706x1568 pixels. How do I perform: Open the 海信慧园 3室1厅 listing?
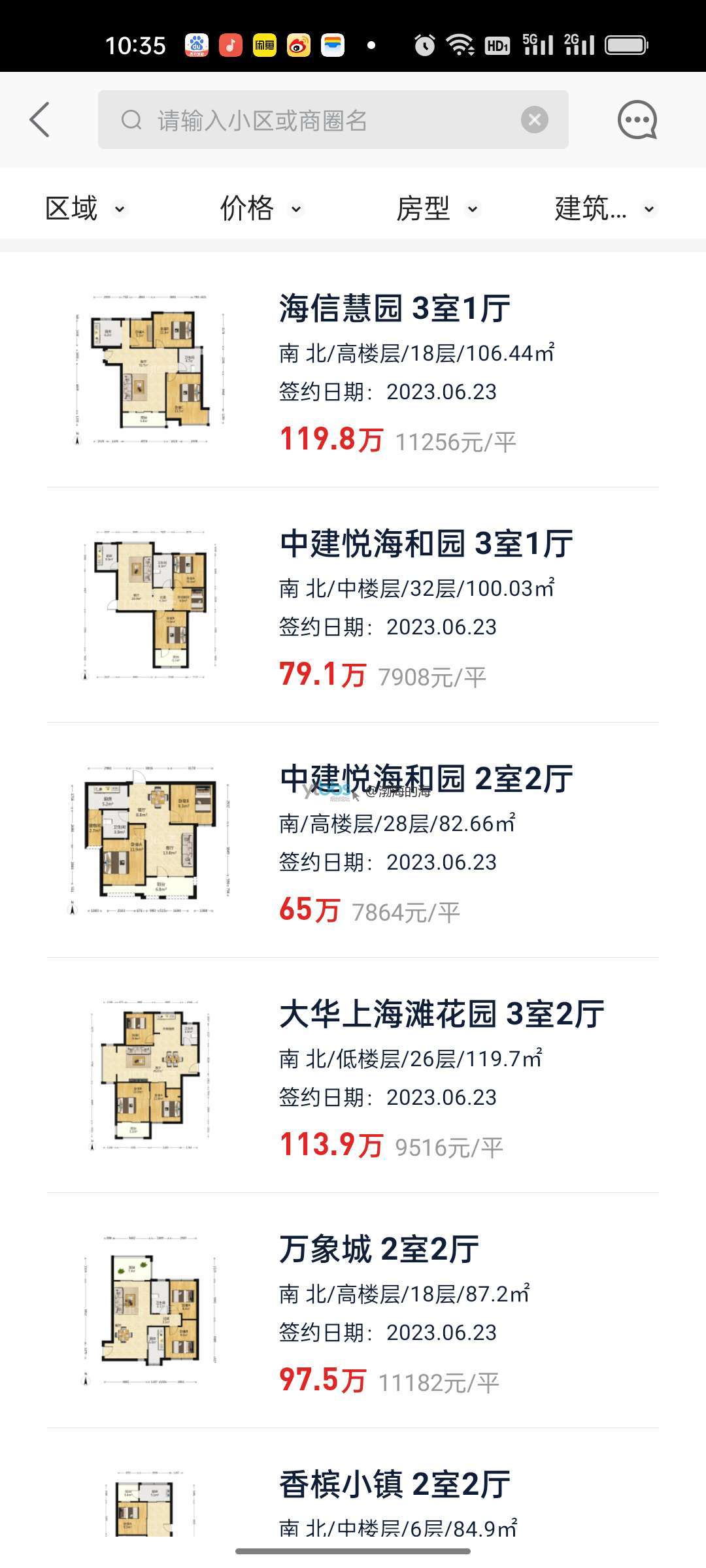point(395,308)
